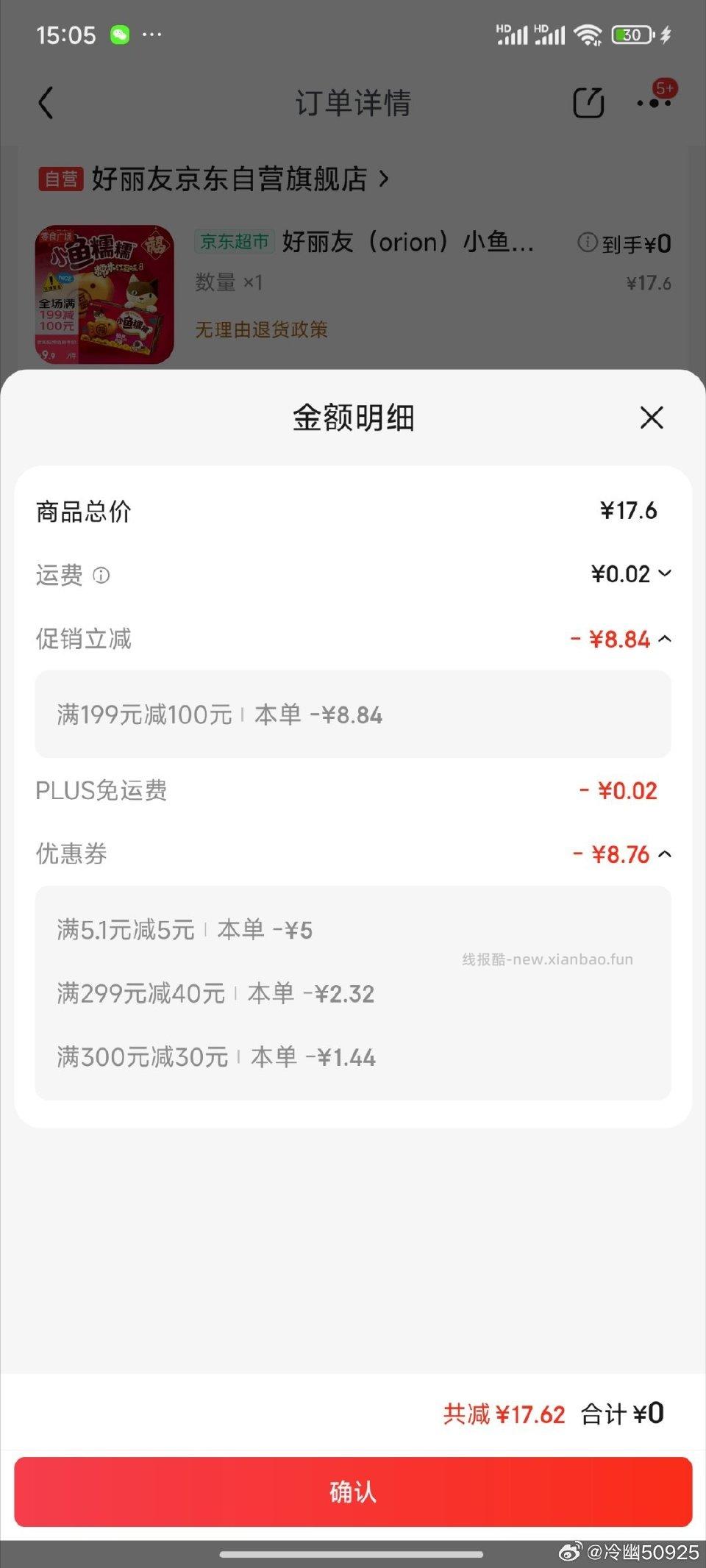Viewport: 706px width, 1568px height.
Task: Close the 金额明细 price detail popup
Action: [x=650, y=418]
